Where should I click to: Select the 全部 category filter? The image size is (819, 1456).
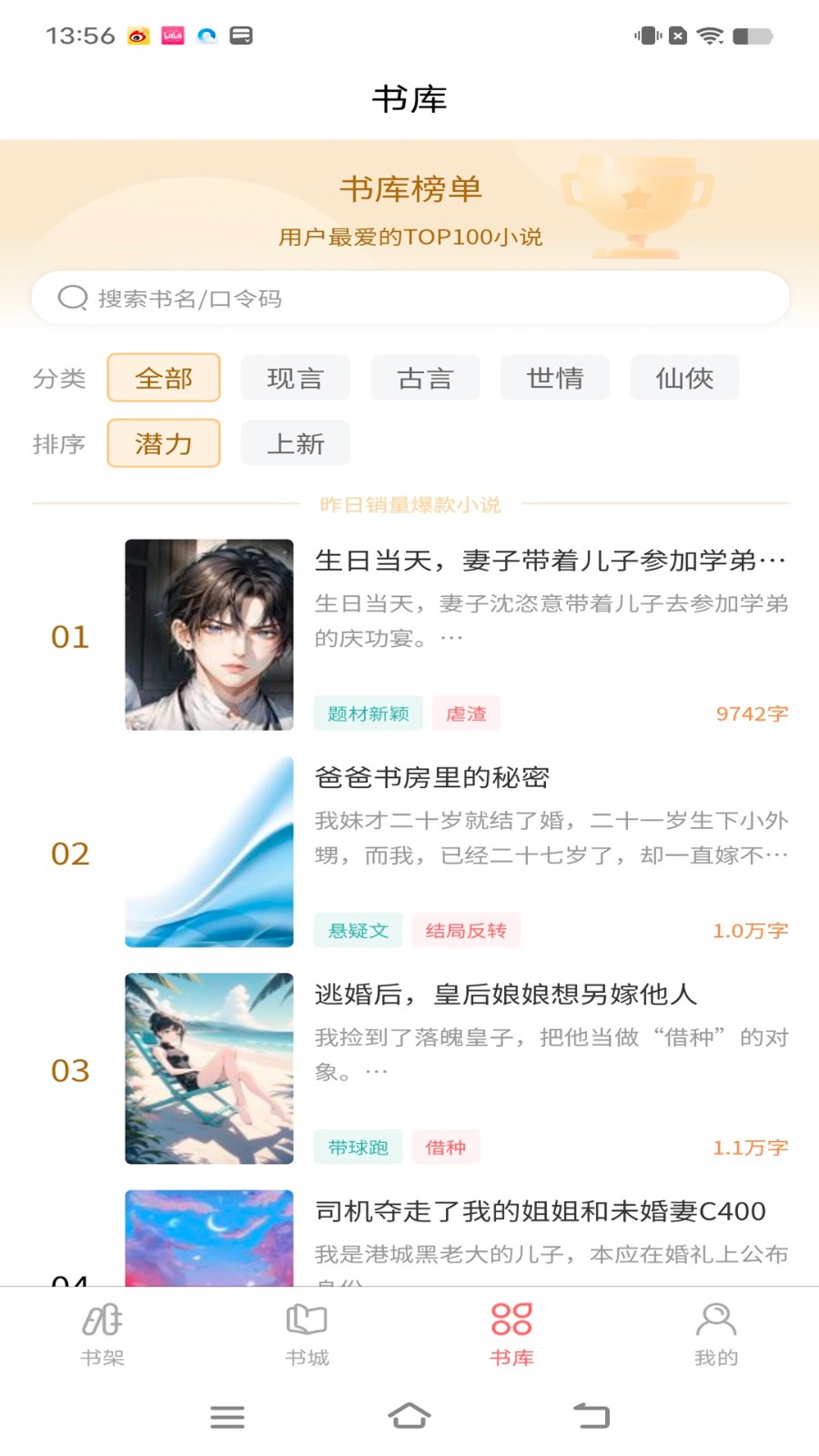164,378
